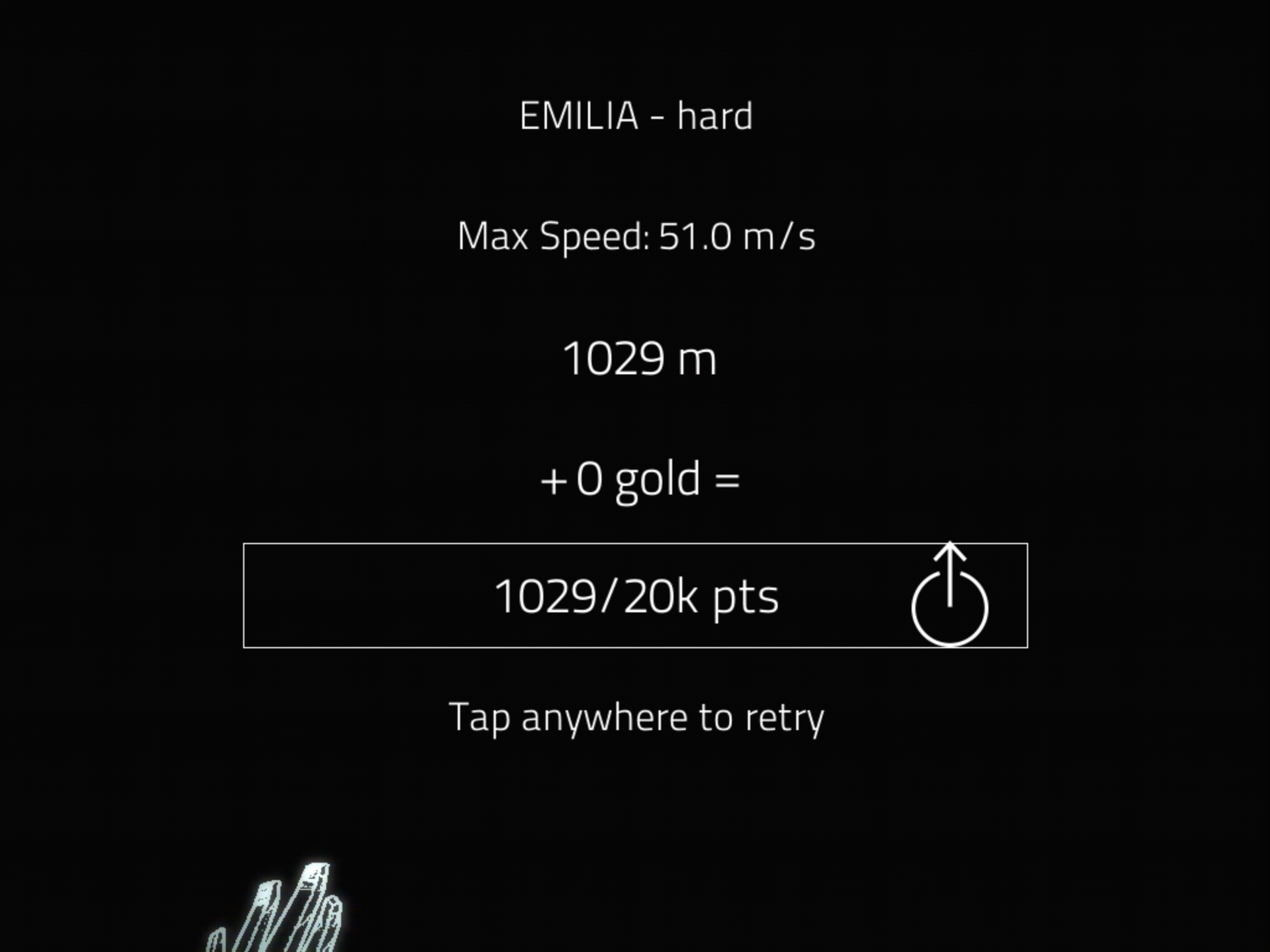Tap the share arrow icon
Screen dimensions: 1270x952
(949, 596)
